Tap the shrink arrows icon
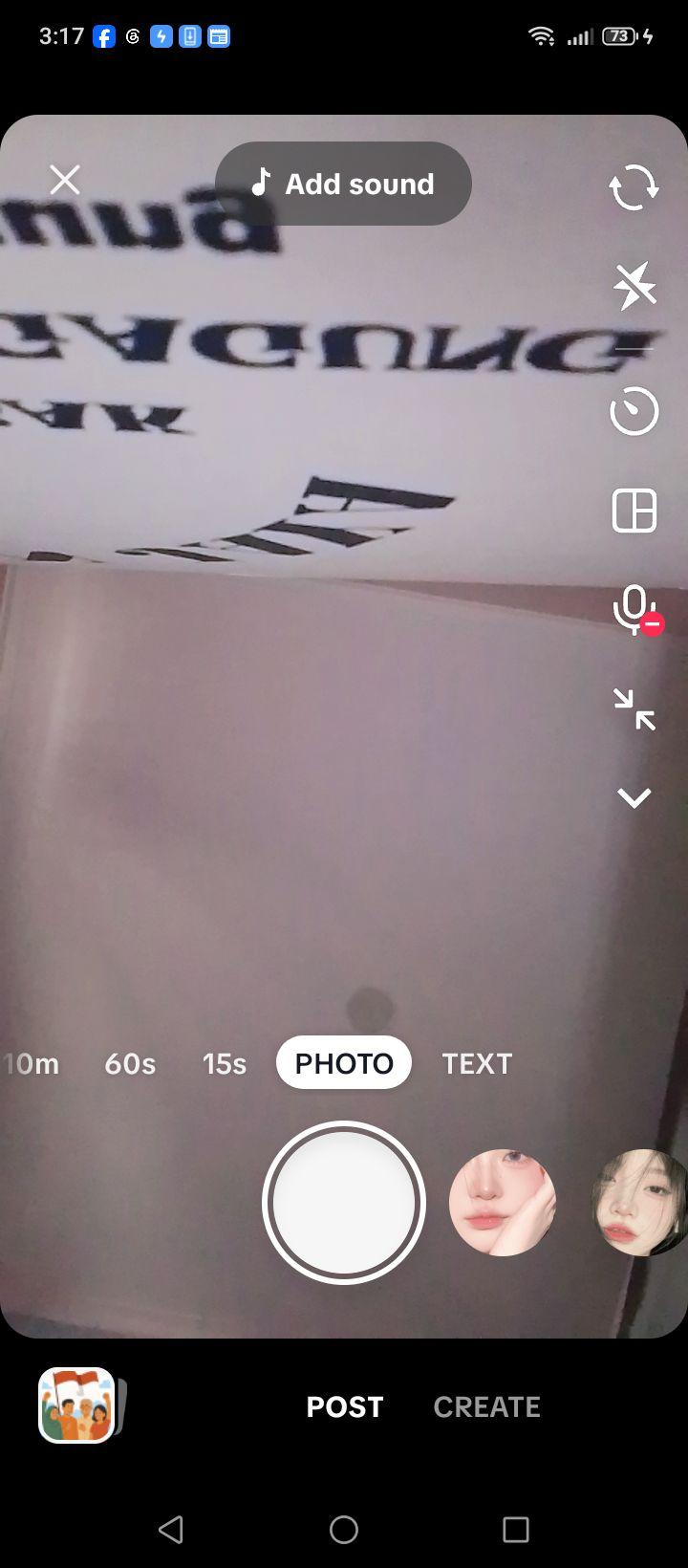 [634, 709]
